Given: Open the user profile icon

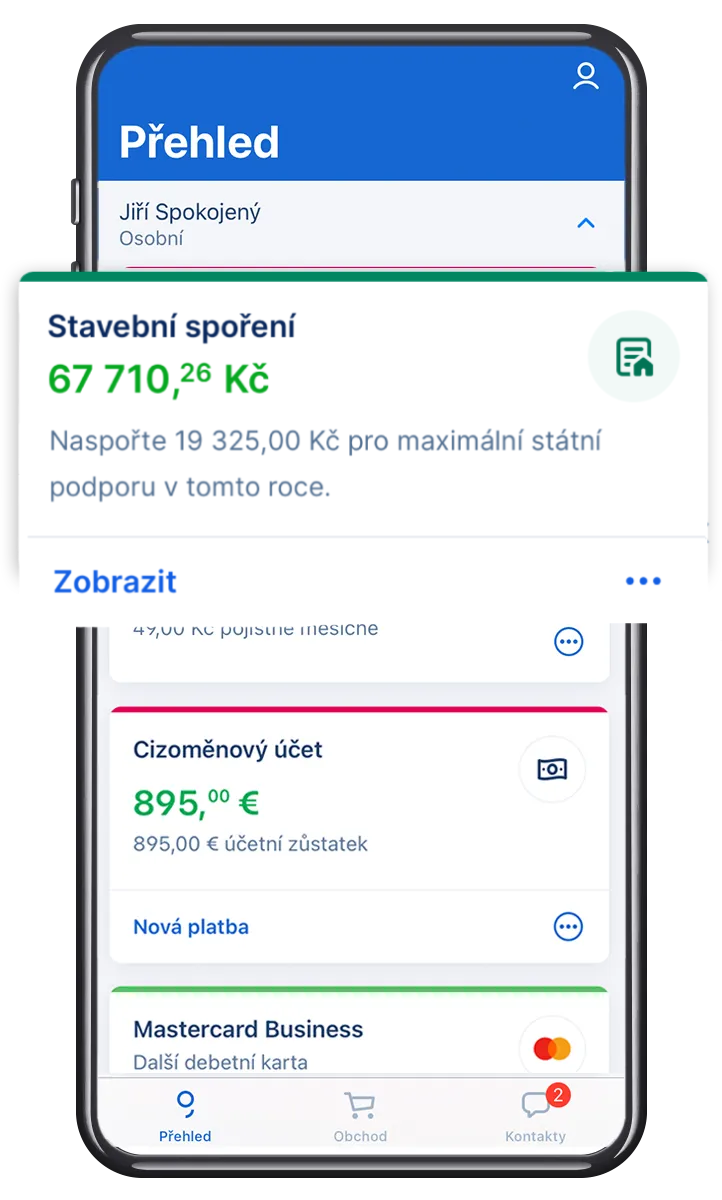Looking at the screenshot, I should pyautogui.click(x=586, y=76).
